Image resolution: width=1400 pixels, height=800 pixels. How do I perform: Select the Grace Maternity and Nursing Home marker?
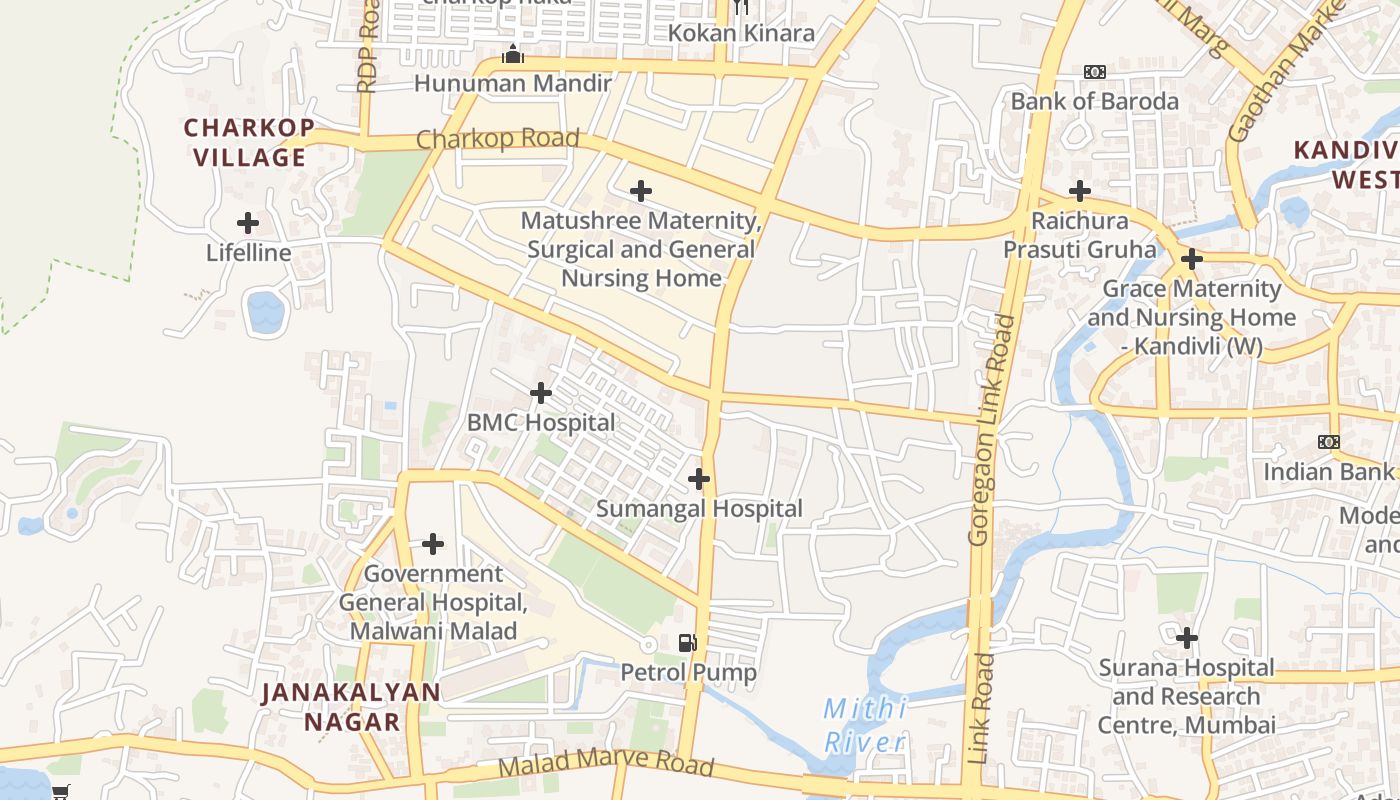(1191, 259)
